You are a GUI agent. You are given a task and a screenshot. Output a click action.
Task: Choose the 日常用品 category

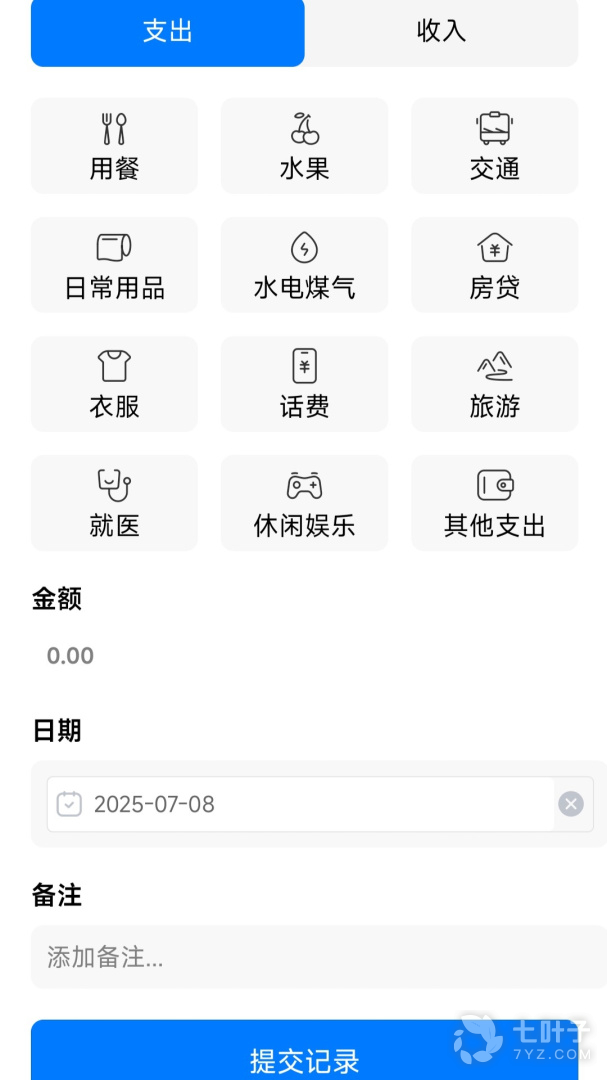coord(114,265)
